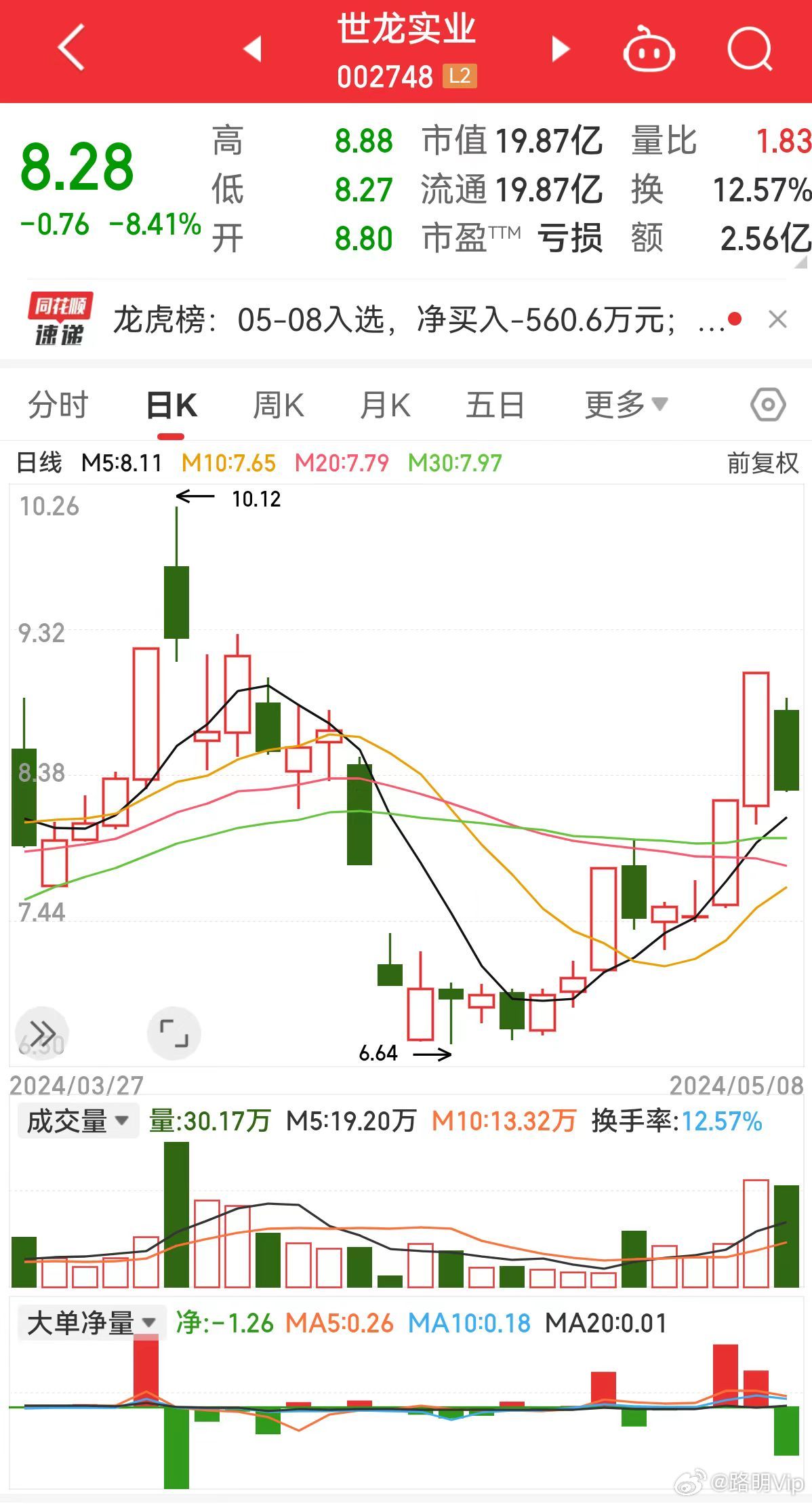
Task: Switch to the 分时 tab
Action: (60, 404)
